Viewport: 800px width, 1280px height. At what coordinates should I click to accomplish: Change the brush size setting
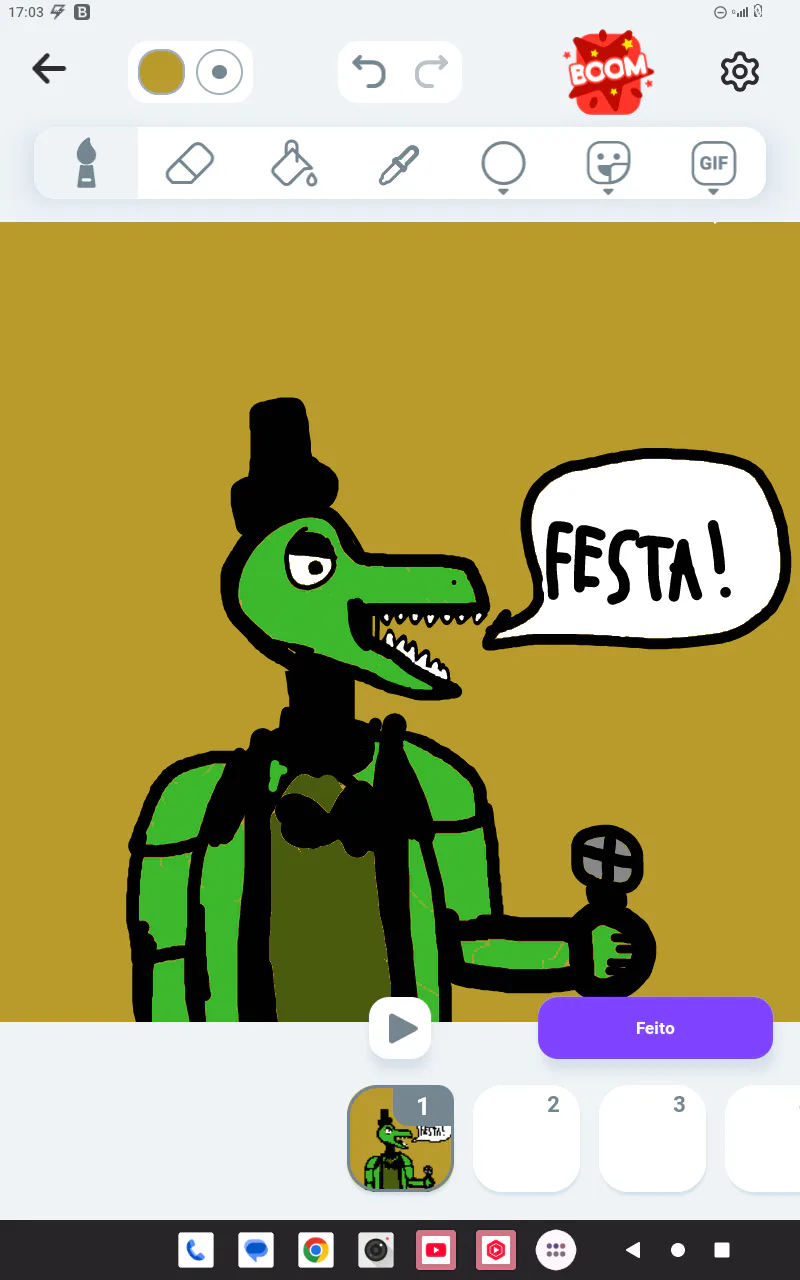(x=220, y=72)
